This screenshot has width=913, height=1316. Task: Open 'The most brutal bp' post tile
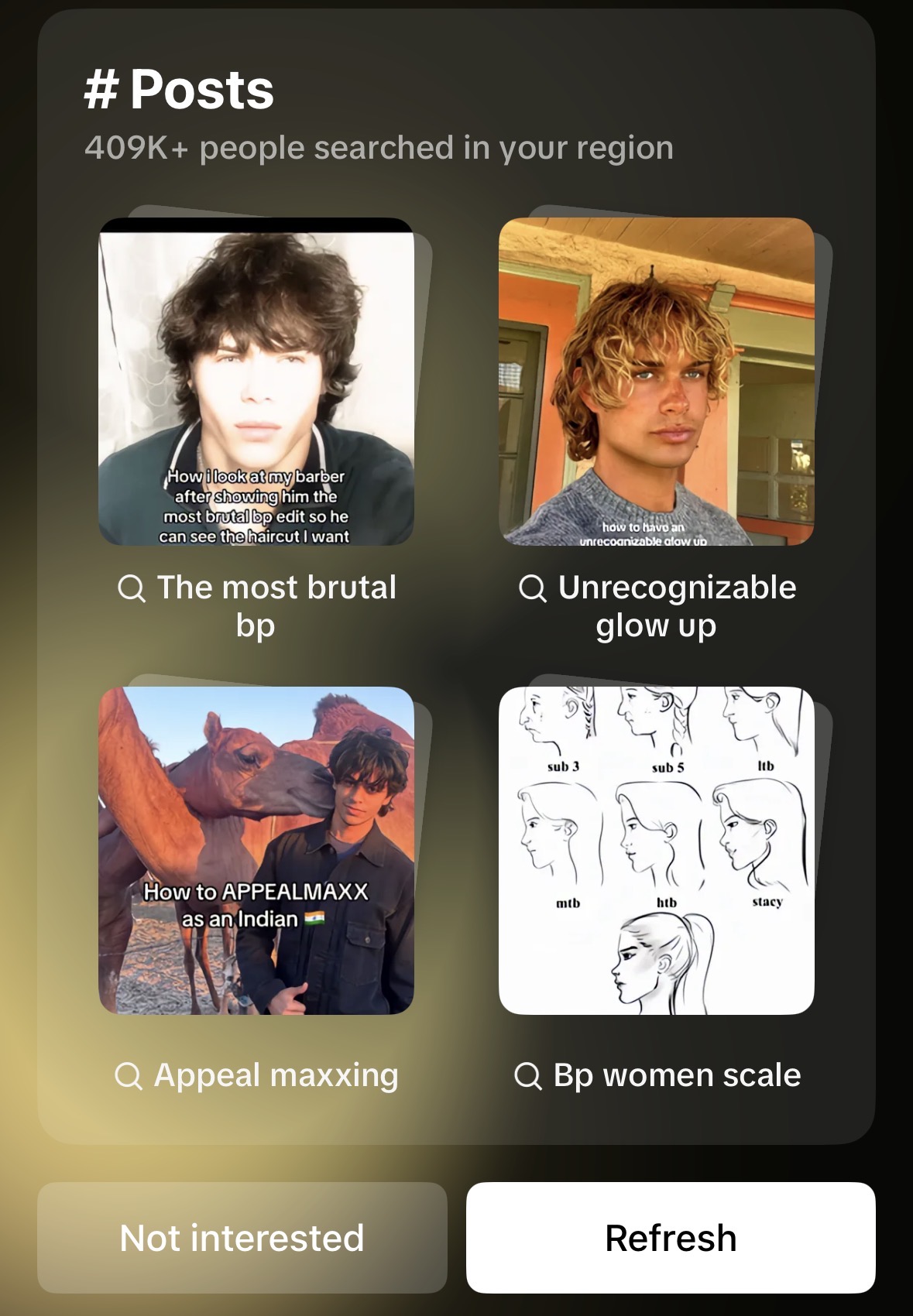256,381
